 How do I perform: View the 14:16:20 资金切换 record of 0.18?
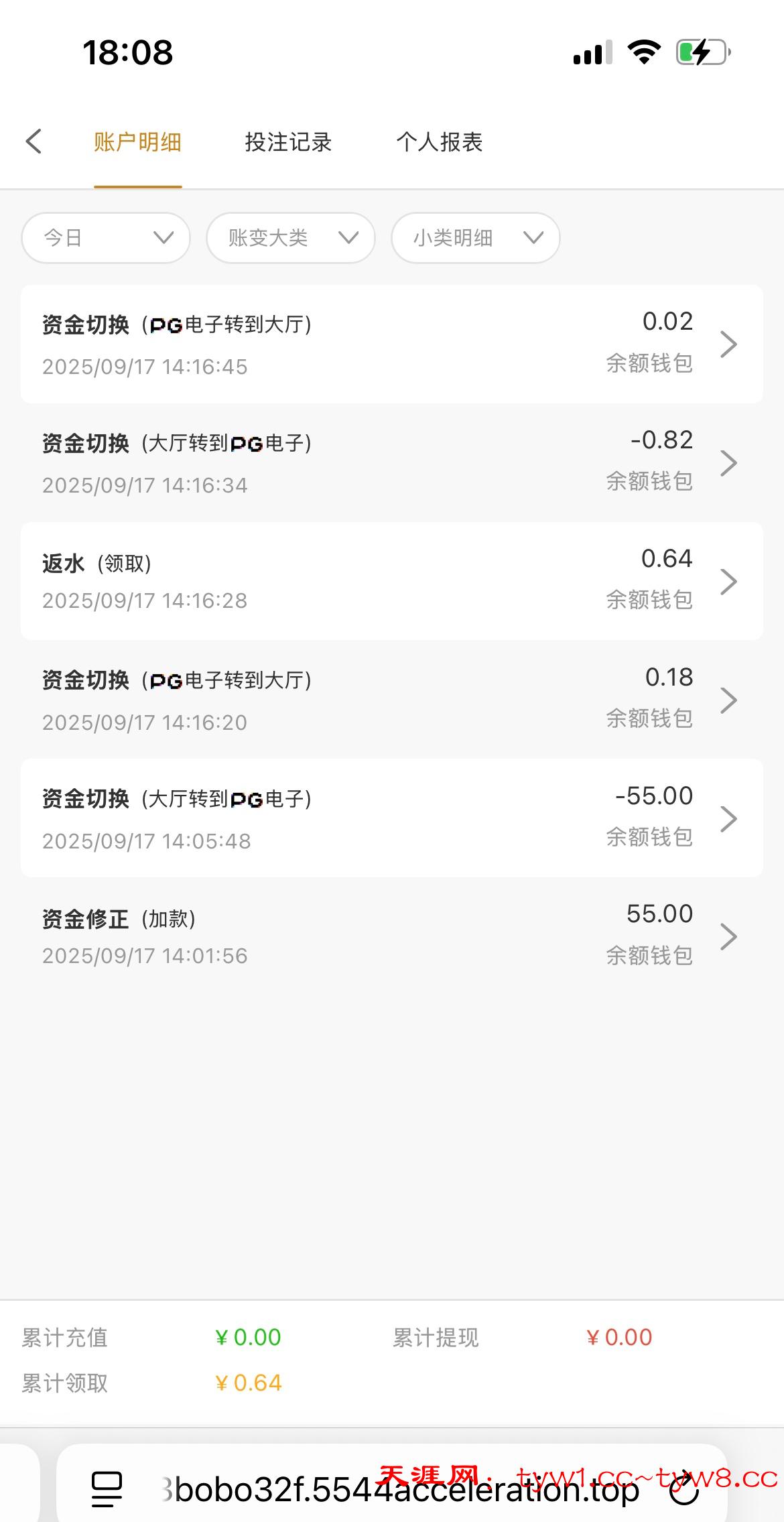pyautogui.click(x=392, y=700)
